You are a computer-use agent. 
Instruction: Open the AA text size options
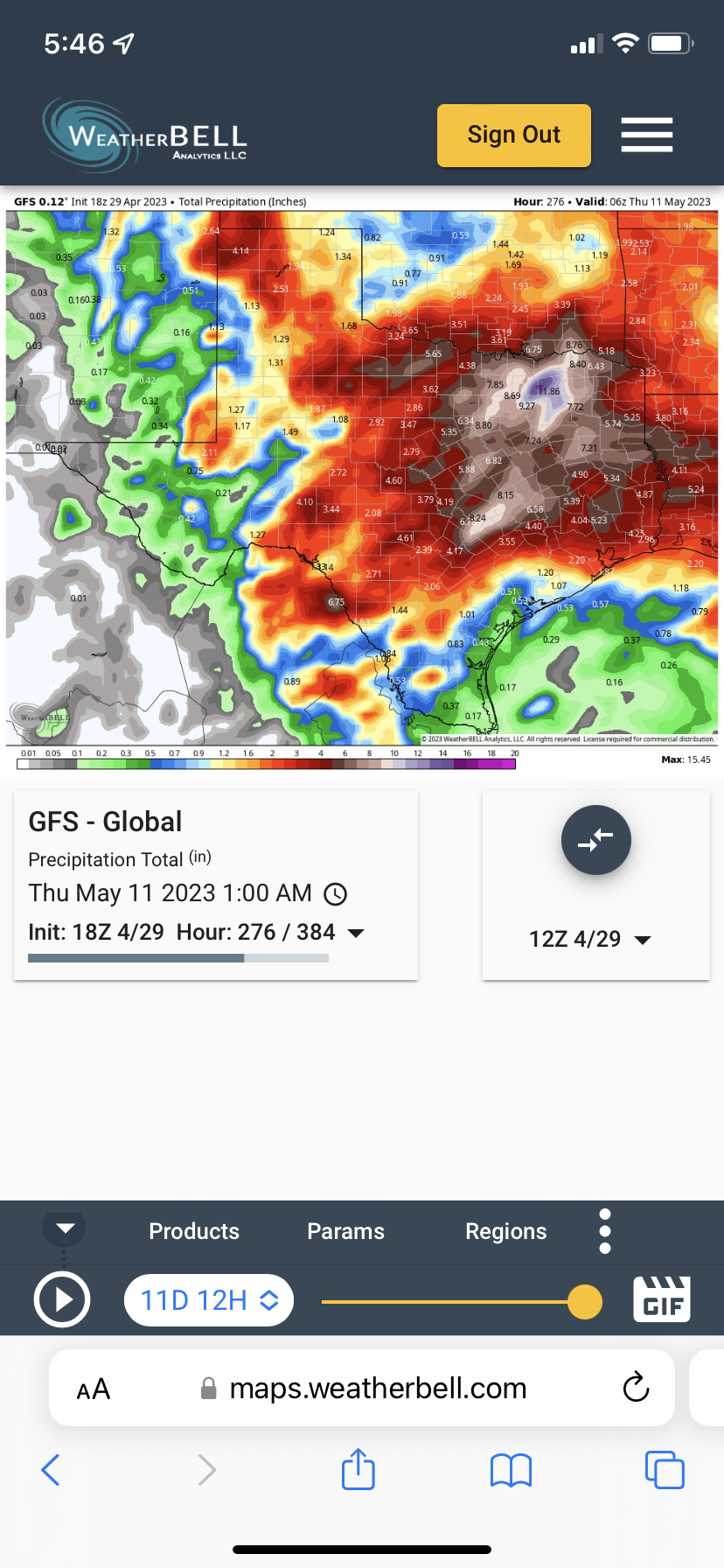[x=94, y=1389]
